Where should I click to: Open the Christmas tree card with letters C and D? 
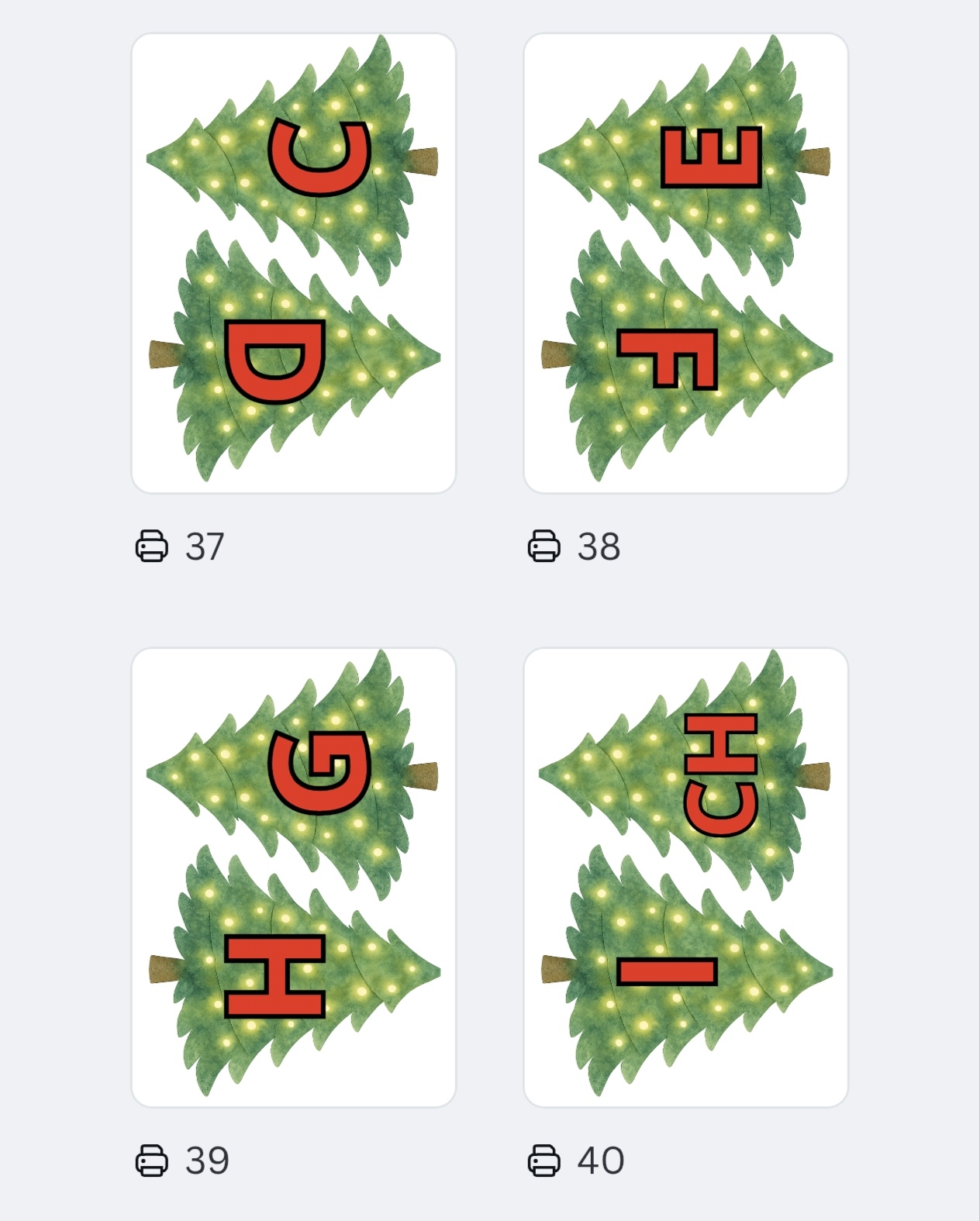coord(294,263)
